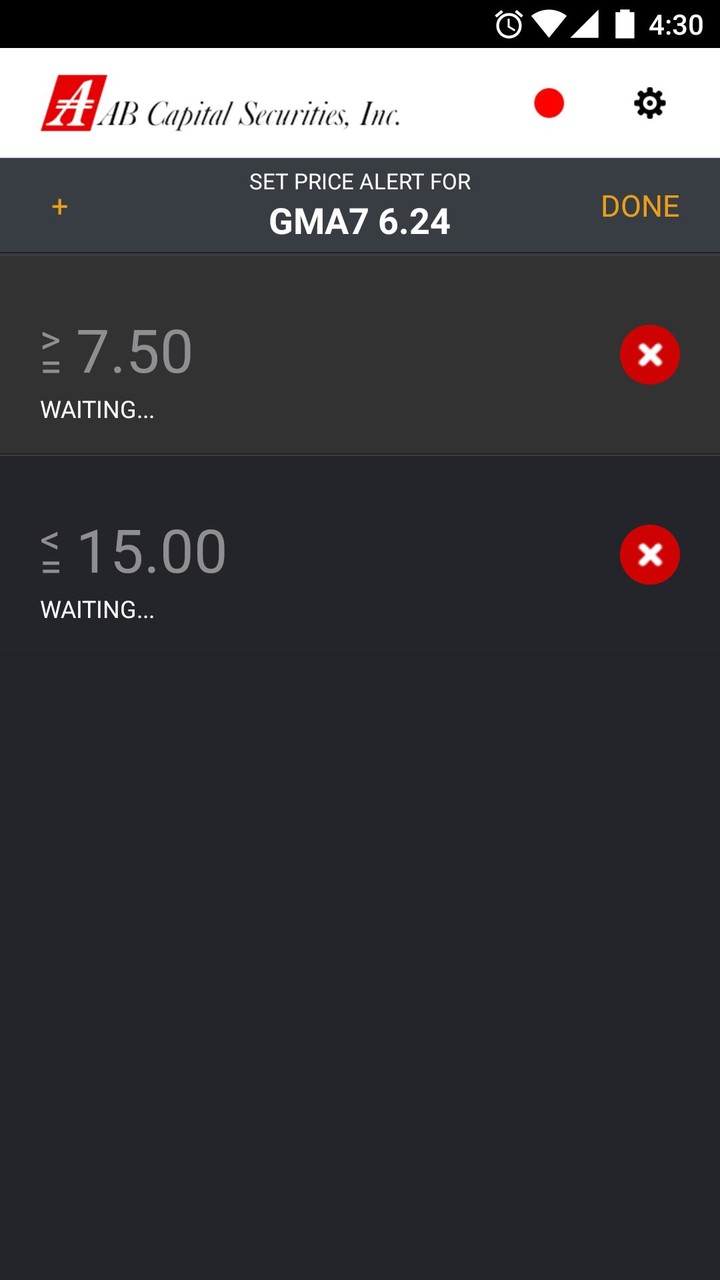Tap the red status indicator dot
Screen dimensions: 720x1280
click(x=549, y=103)
